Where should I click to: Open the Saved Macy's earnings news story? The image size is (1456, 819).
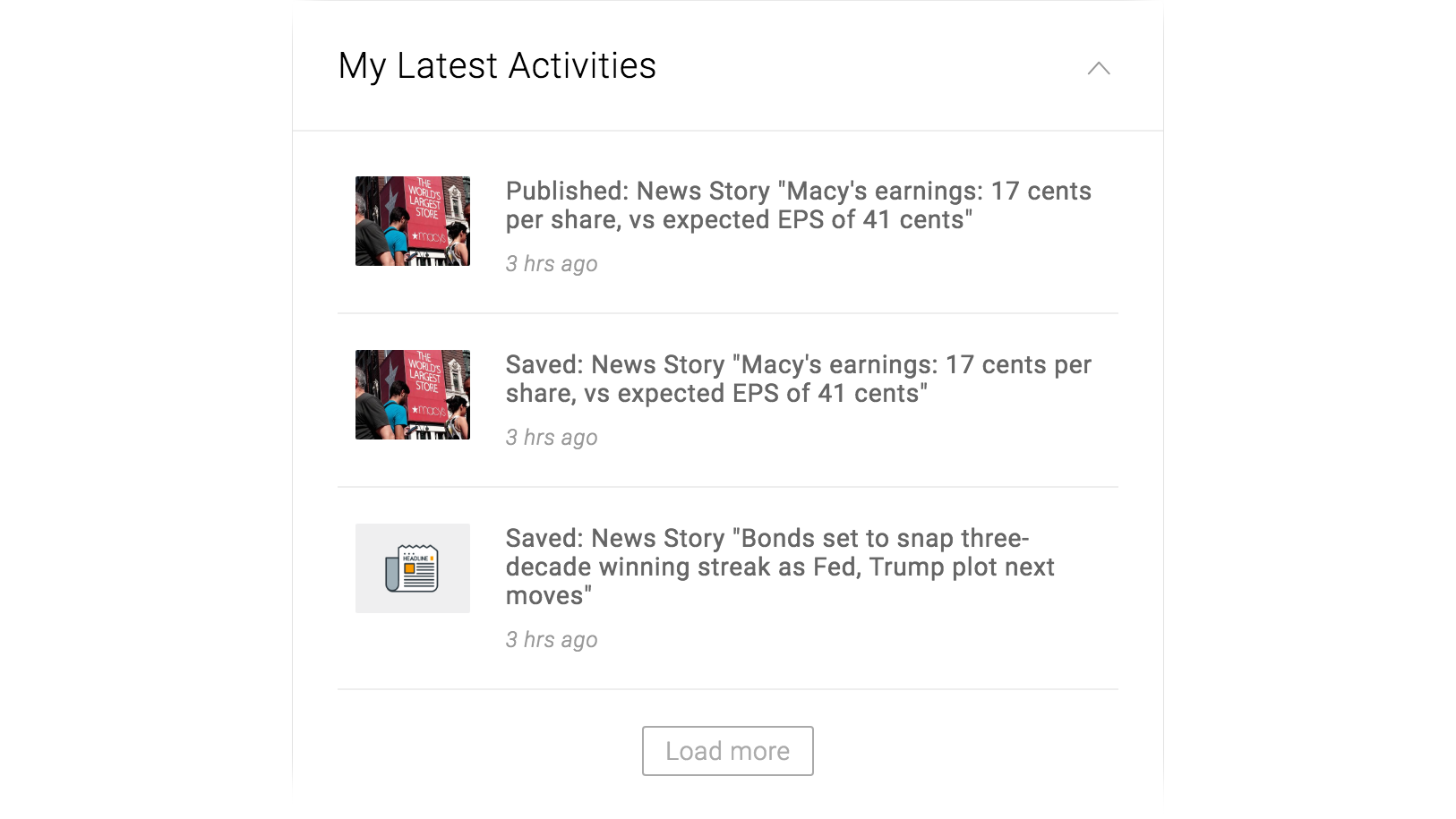click(x=797, y=380)
